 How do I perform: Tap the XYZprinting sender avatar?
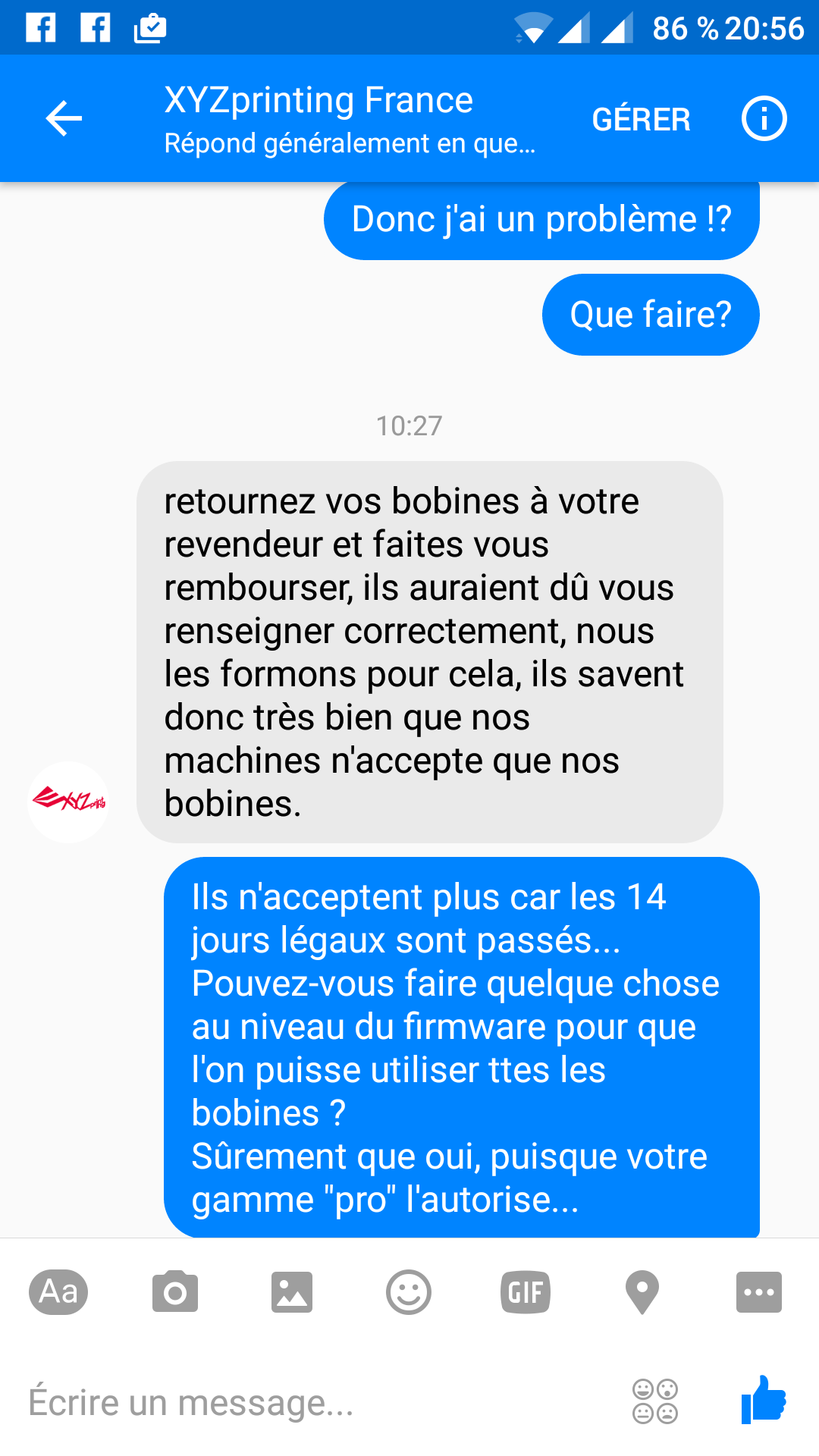68,802
